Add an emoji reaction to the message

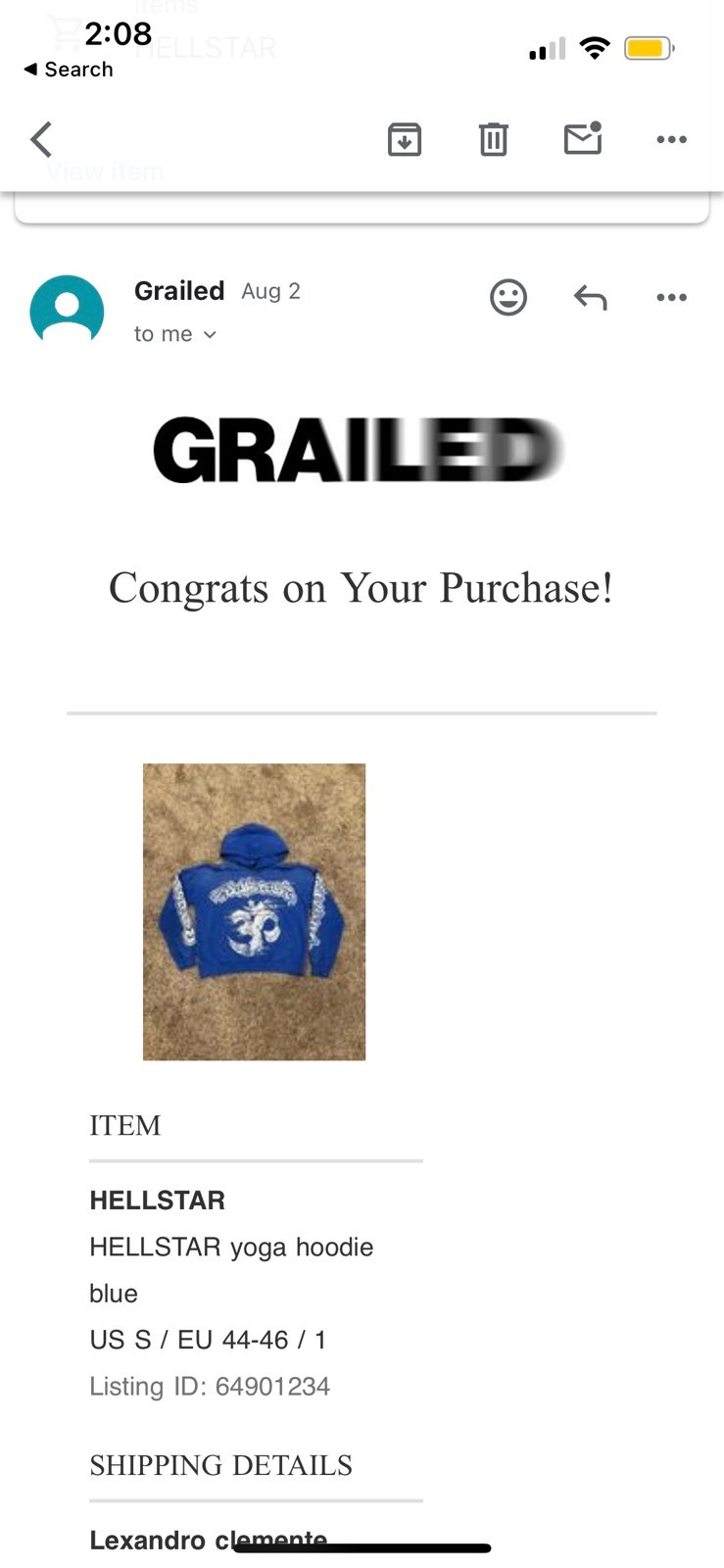pos(508,297)
